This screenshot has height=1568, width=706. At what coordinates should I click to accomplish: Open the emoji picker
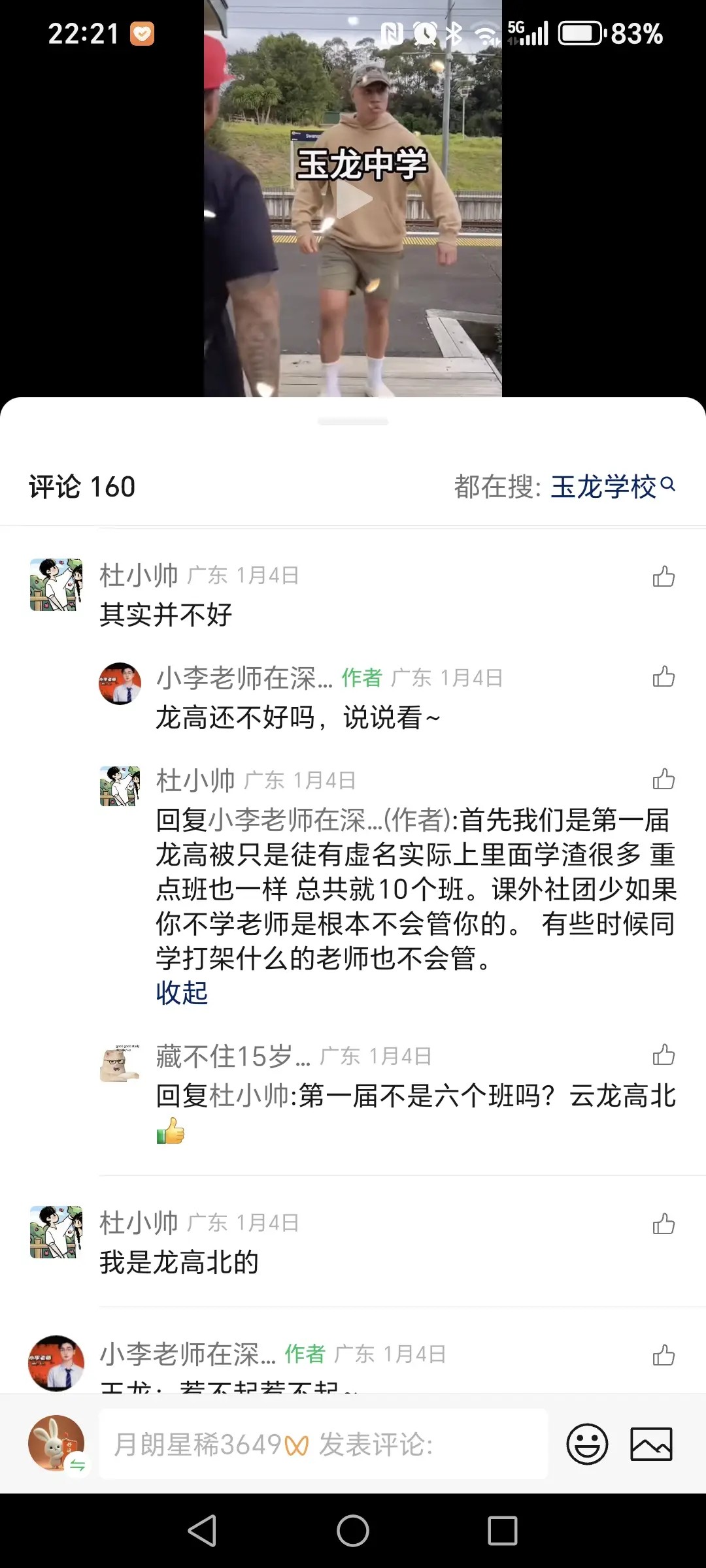point(586,1445)
